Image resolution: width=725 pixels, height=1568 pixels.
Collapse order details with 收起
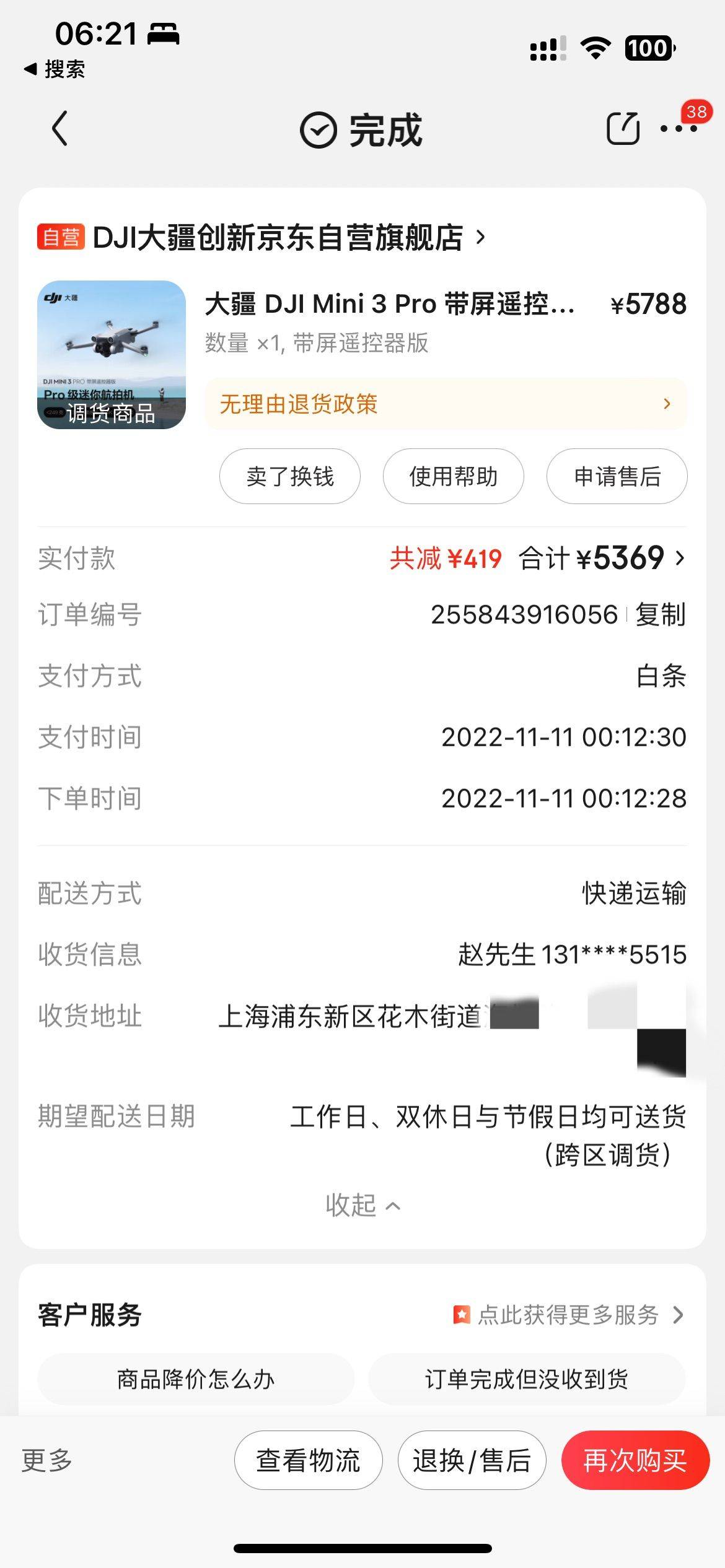click(x=362, y=1205)
